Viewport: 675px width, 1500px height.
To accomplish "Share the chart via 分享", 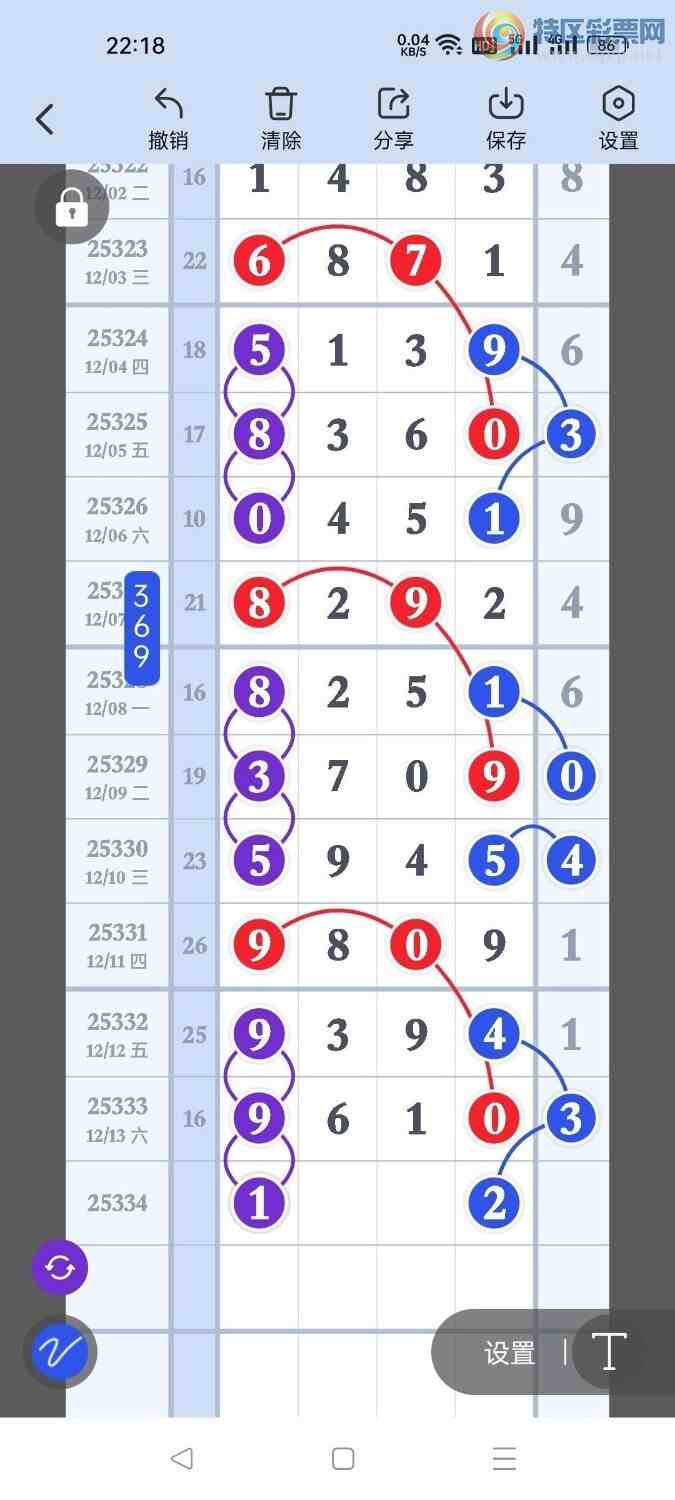I will [394, 119].
